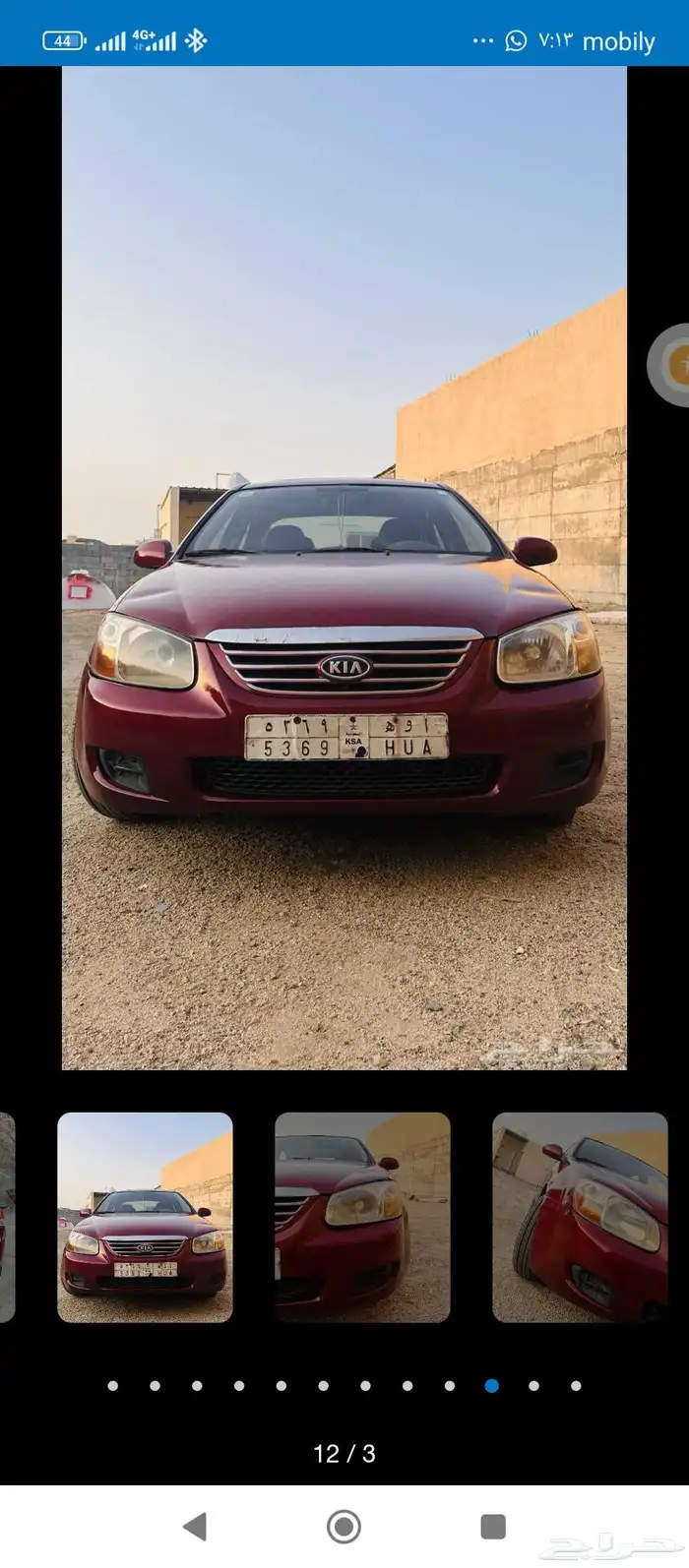Tap the main red Kia photo
Screen dimensions: 689x1568
[344, 568]
